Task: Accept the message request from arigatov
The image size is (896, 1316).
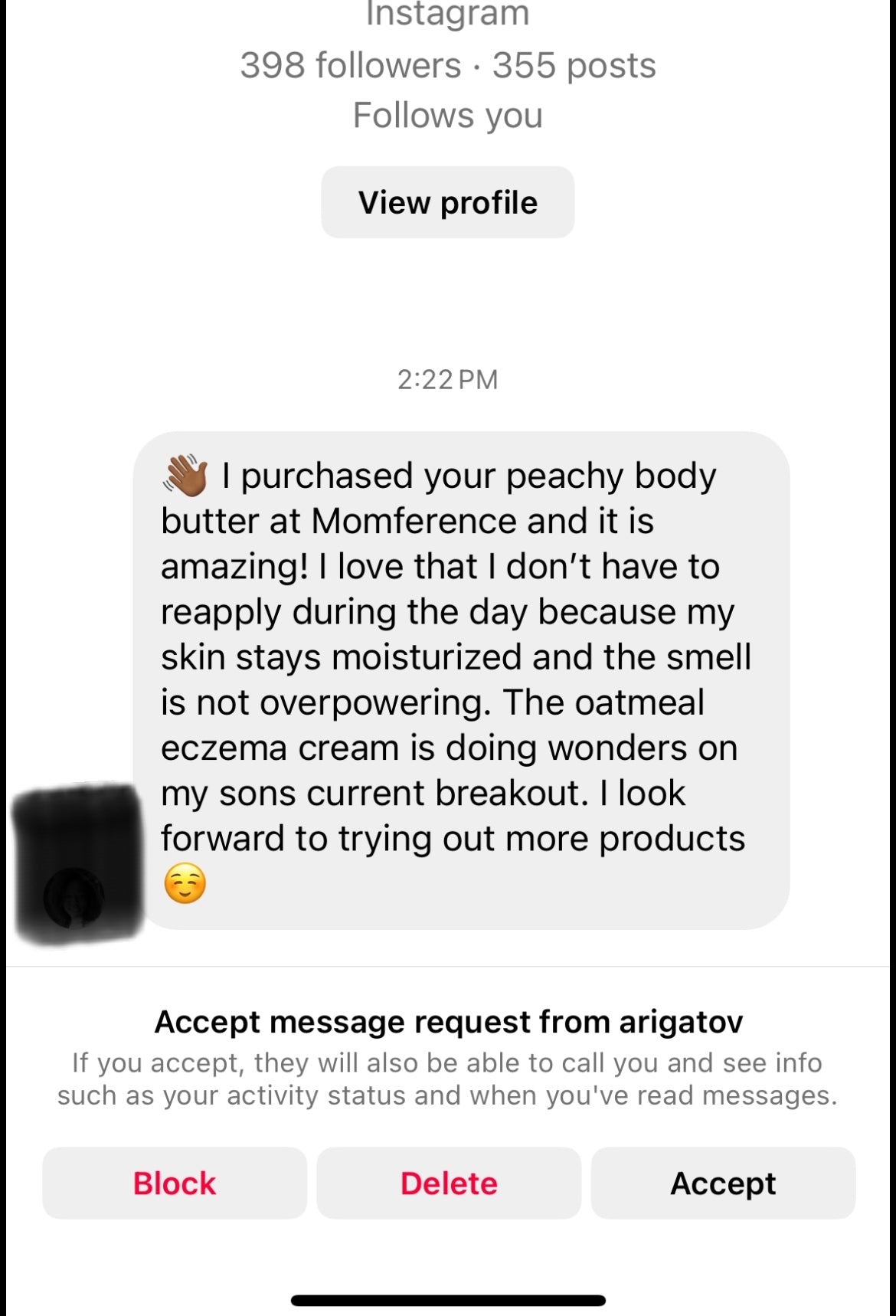Action: point(722,1183)
